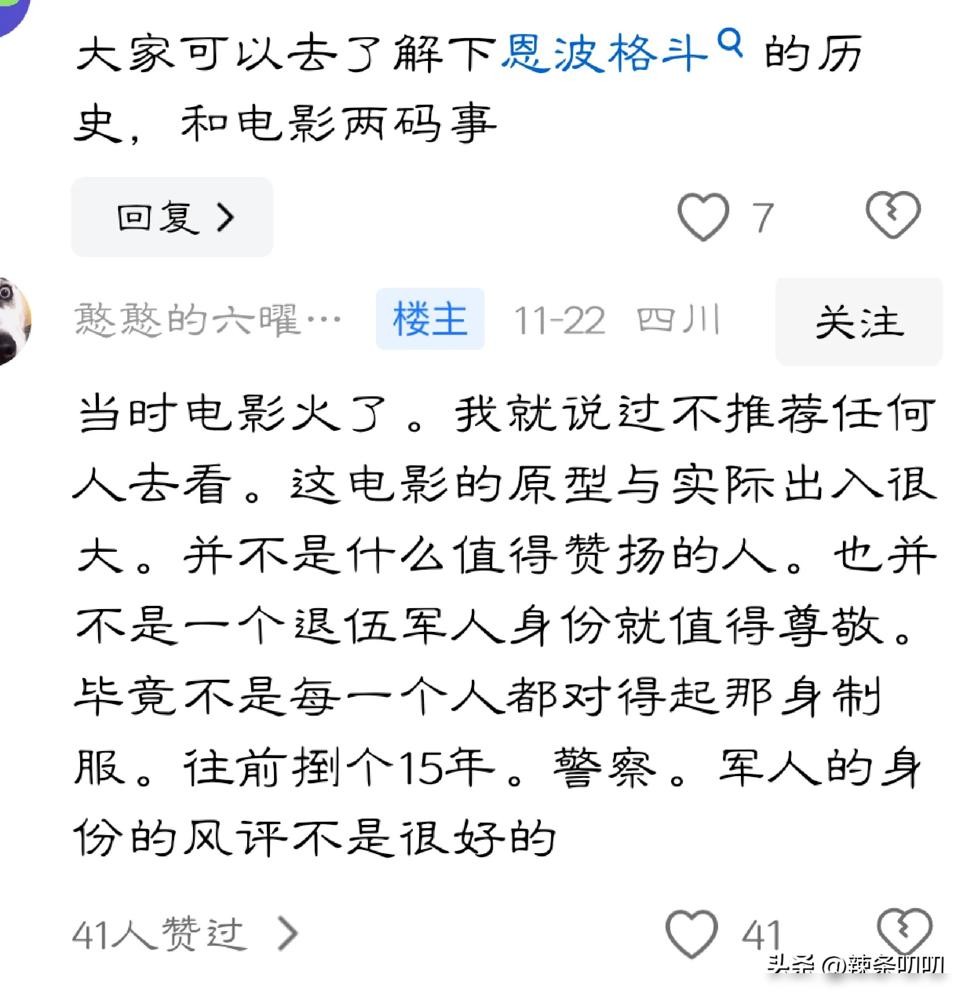
Task: Like the comment with 7 likes
Action: (703, 217)
